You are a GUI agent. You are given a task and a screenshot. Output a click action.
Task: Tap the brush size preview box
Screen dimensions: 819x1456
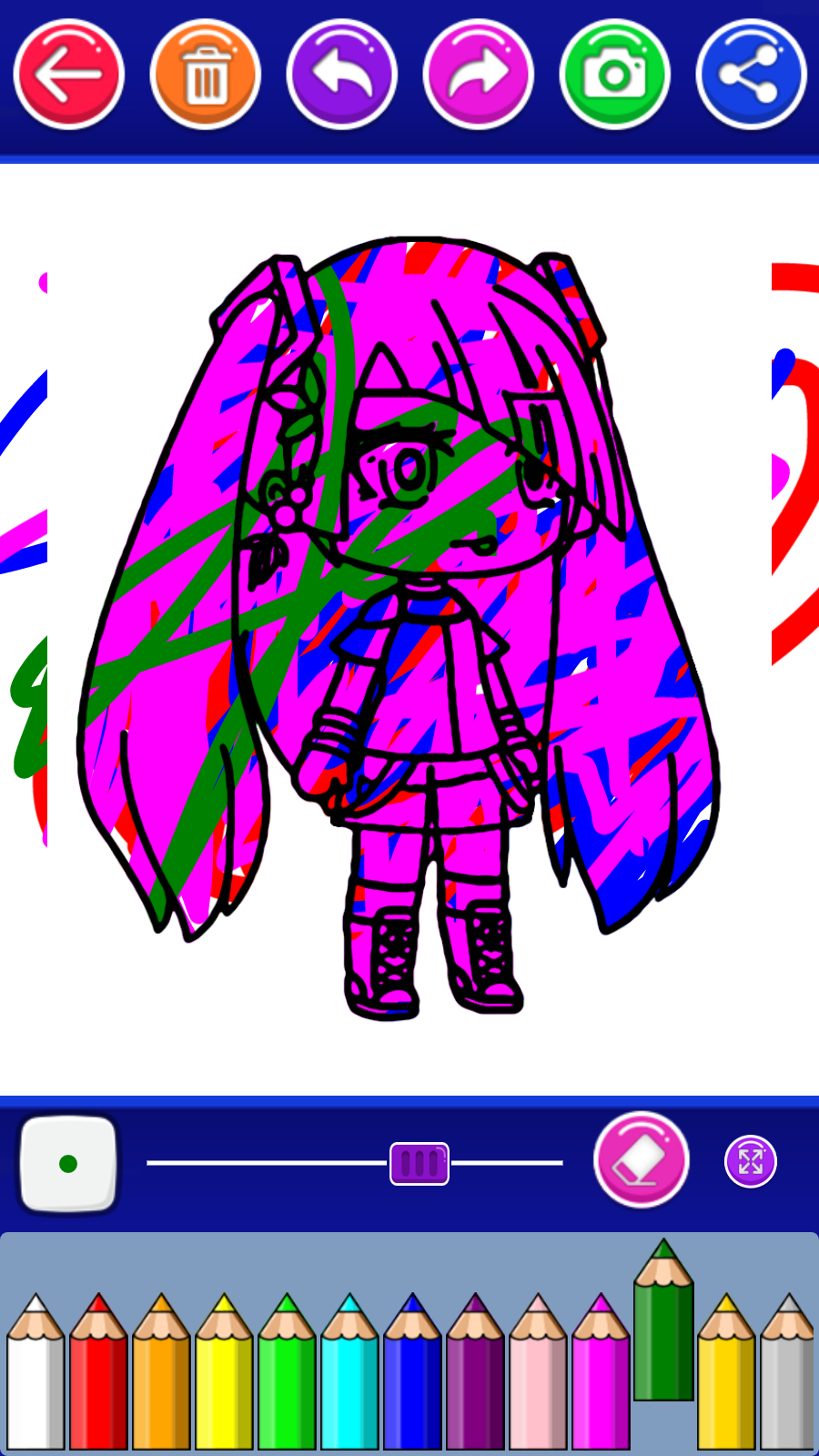pyautogui.click(x=68, y=1164)
